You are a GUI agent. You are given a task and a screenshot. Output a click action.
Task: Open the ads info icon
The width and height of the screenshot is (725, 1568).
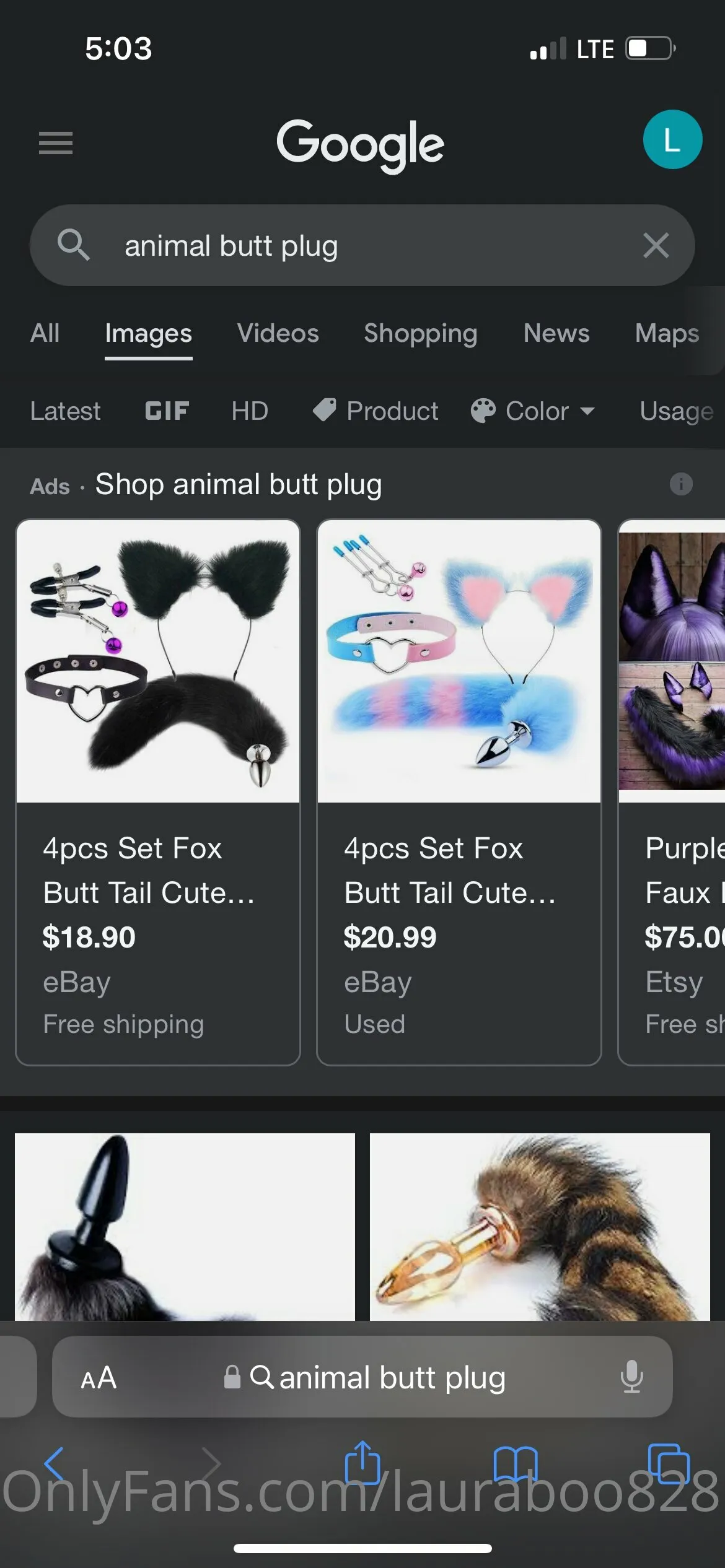pos(681,484)
